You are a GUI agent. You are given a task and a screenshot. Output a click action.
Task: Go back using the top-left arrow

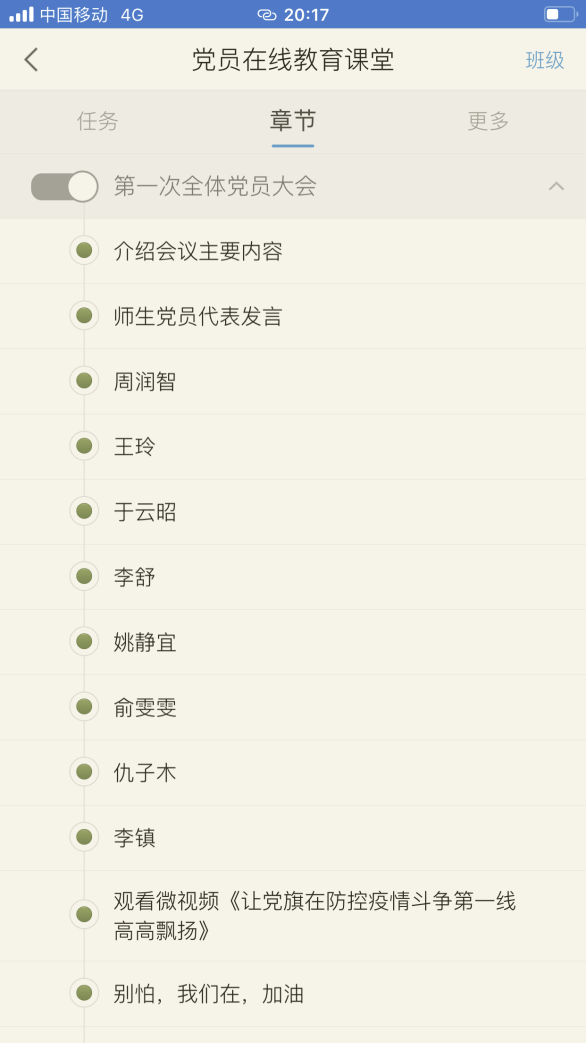point(31,60)
